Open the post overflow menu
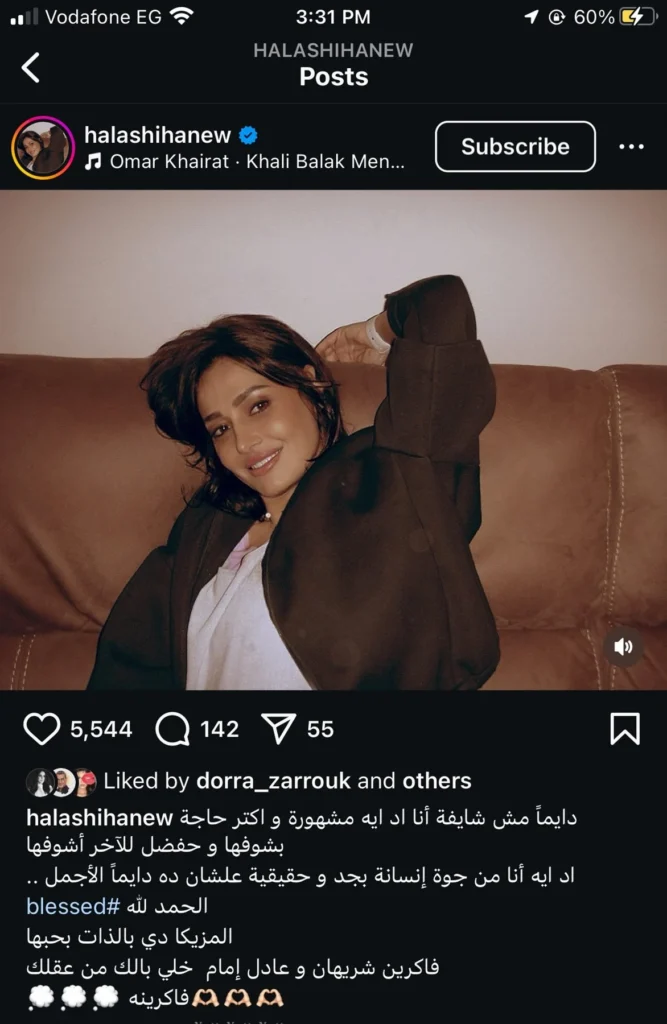This screenshot has width=667, height=1024. (x=631, y=147)
